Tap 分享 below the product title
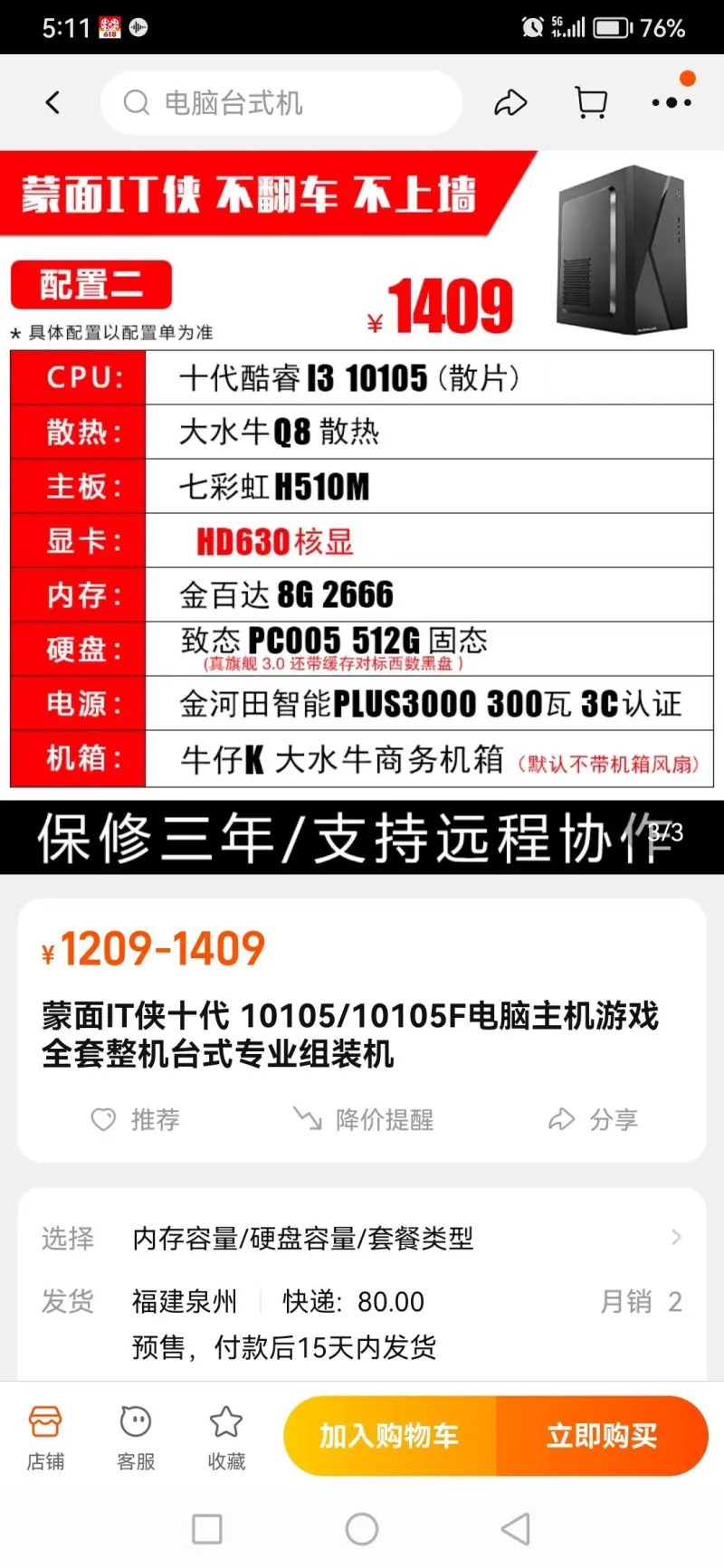 pos(593,1120)
